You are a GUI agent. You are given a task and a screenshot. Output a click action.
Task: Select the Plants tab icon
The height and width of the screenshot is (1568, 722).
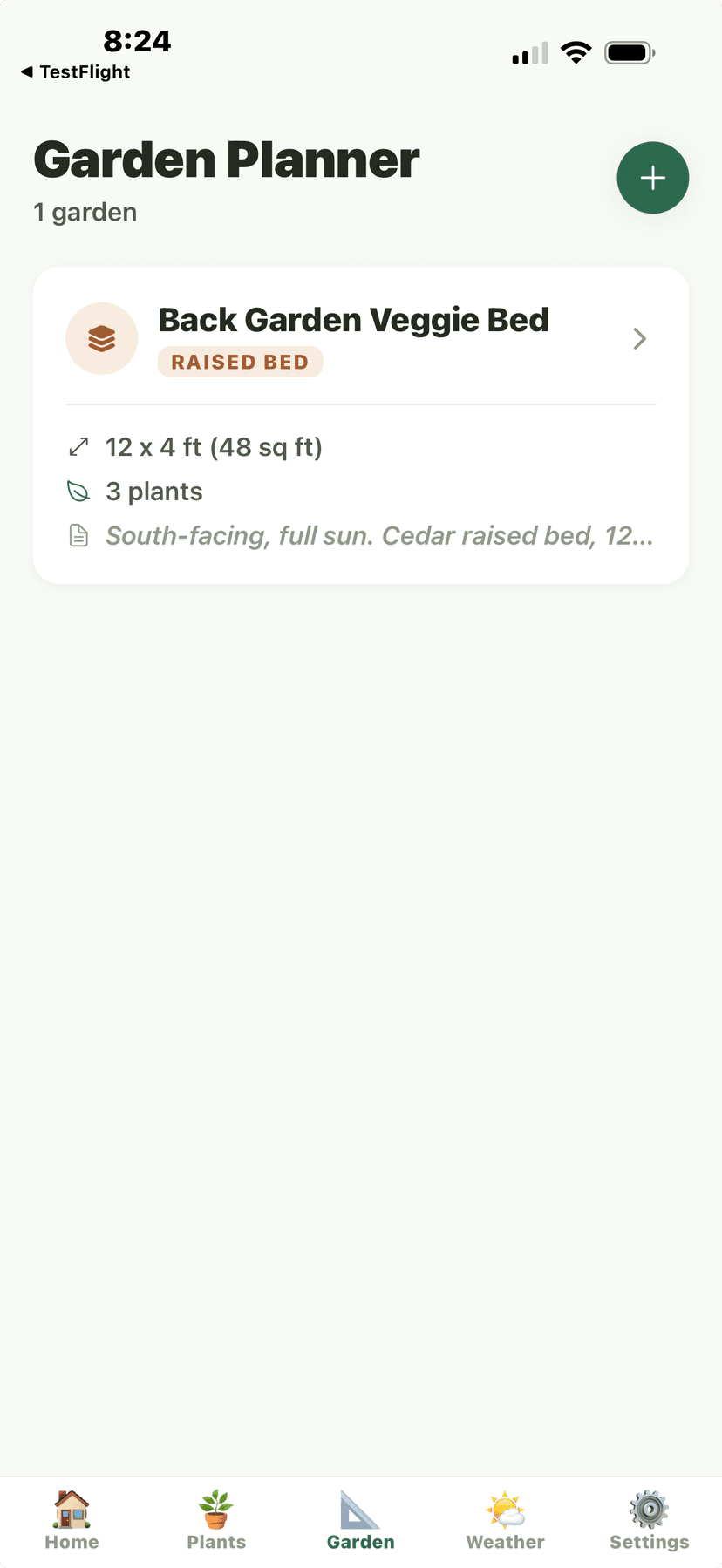216,1510
